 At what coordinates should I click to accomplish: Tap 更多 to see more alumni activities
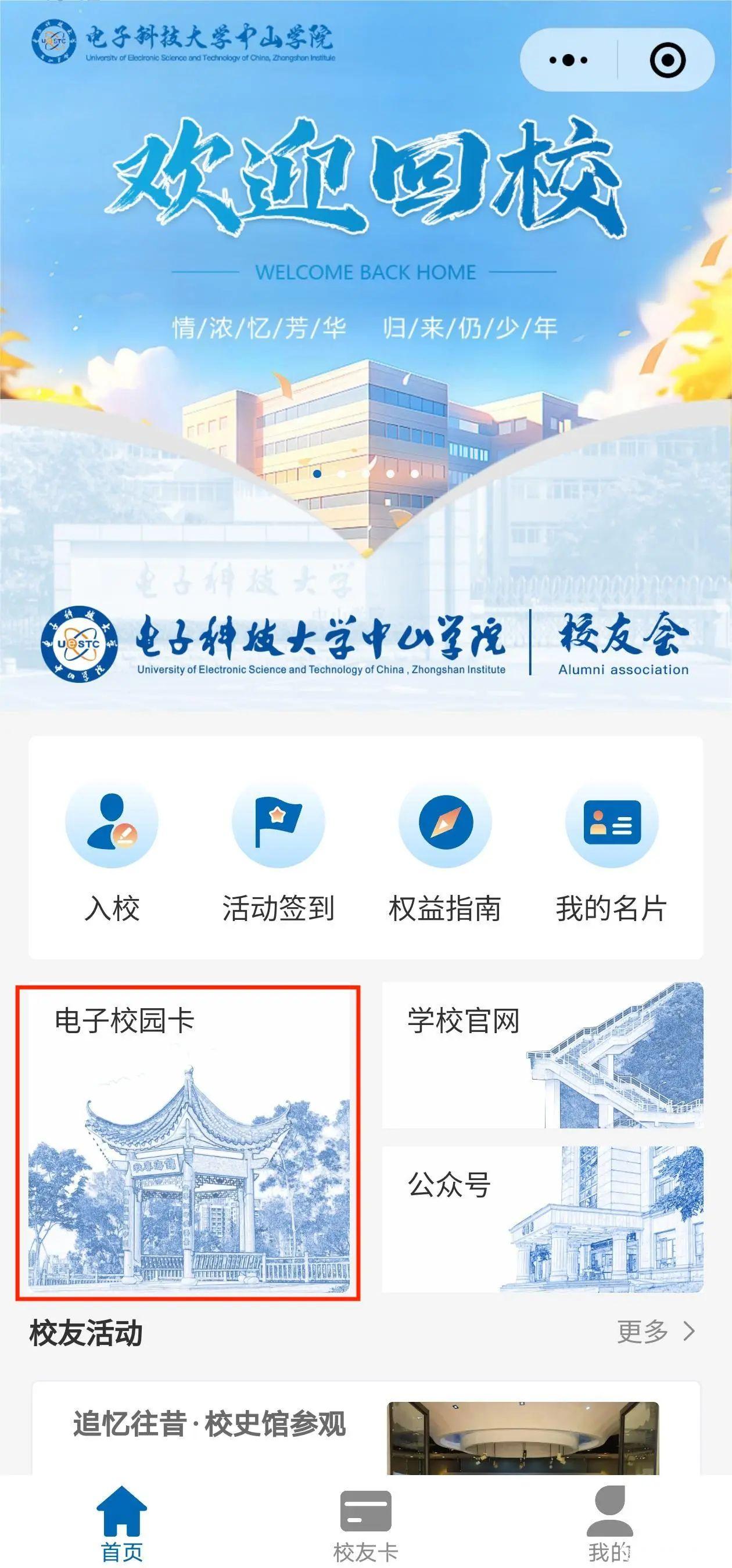[655, 1331]
